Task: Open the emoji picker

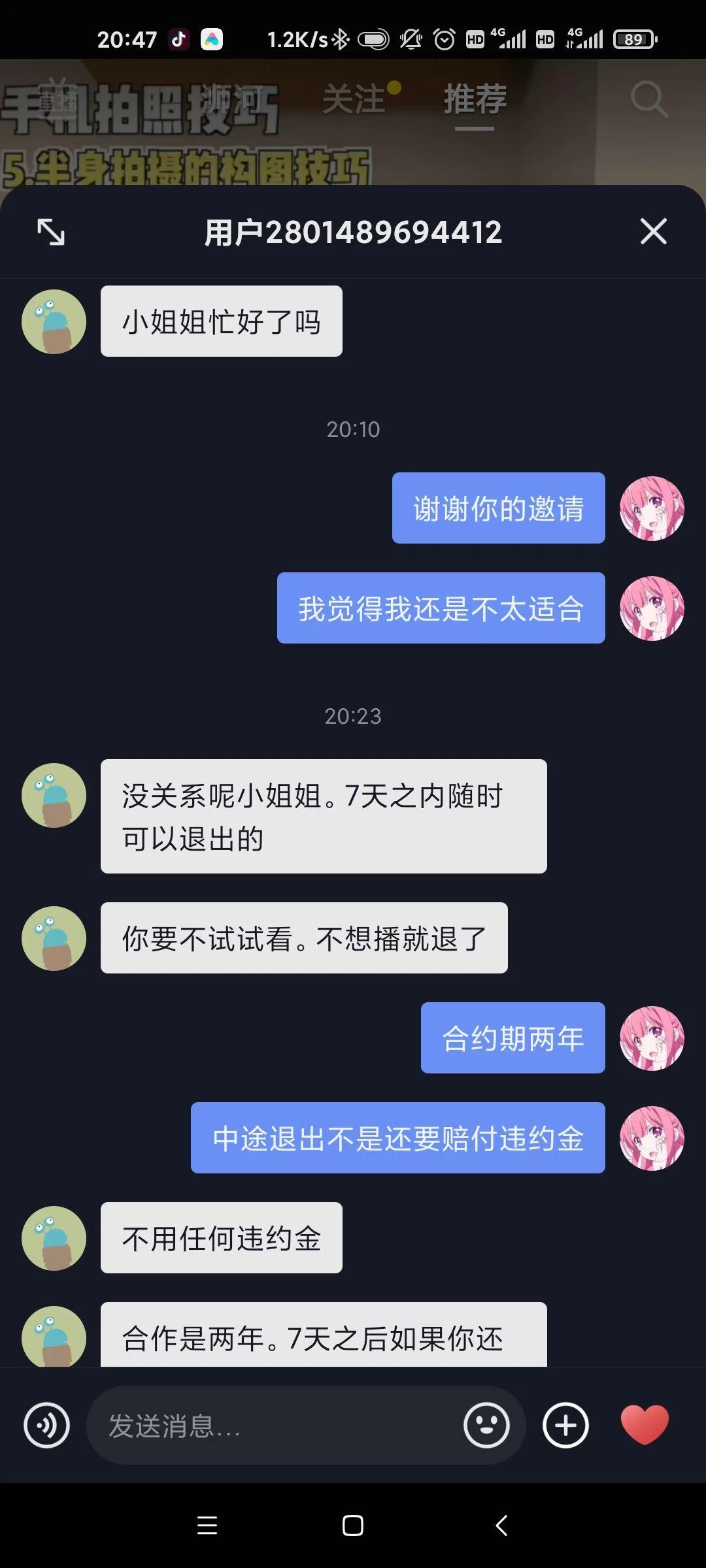Action: point(486,1425)
